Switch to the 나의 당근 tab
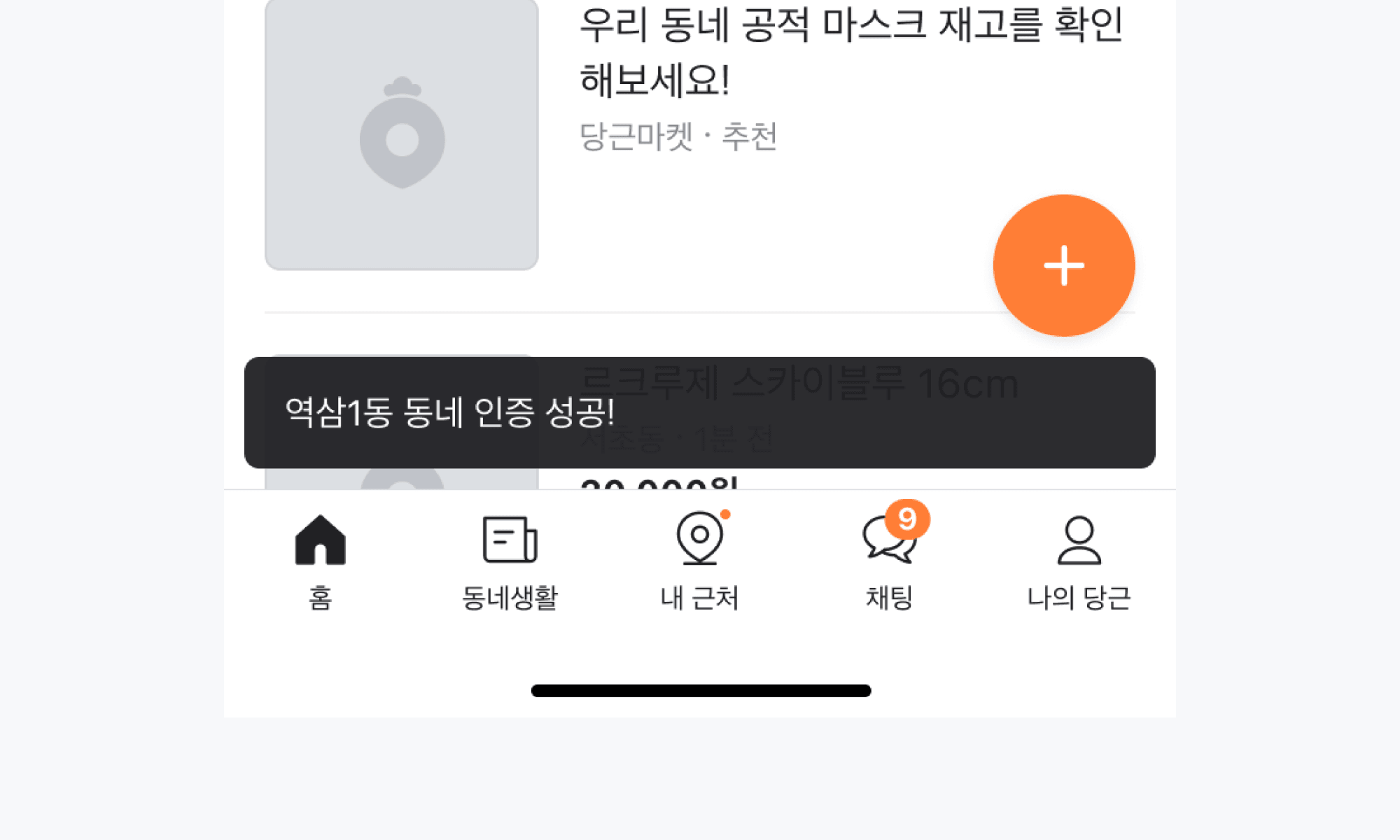1400x840 pixels. coord(1079,561)
